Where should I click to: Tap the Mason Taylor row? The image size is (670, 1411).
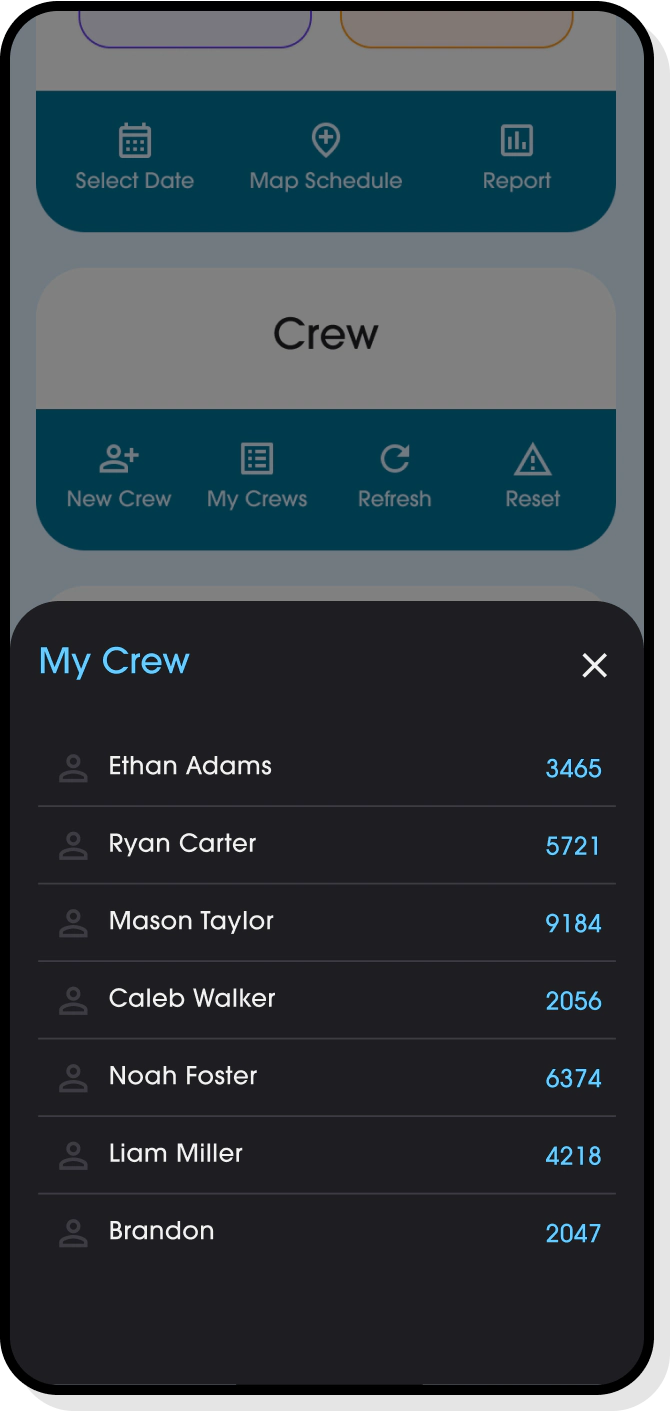326,922
